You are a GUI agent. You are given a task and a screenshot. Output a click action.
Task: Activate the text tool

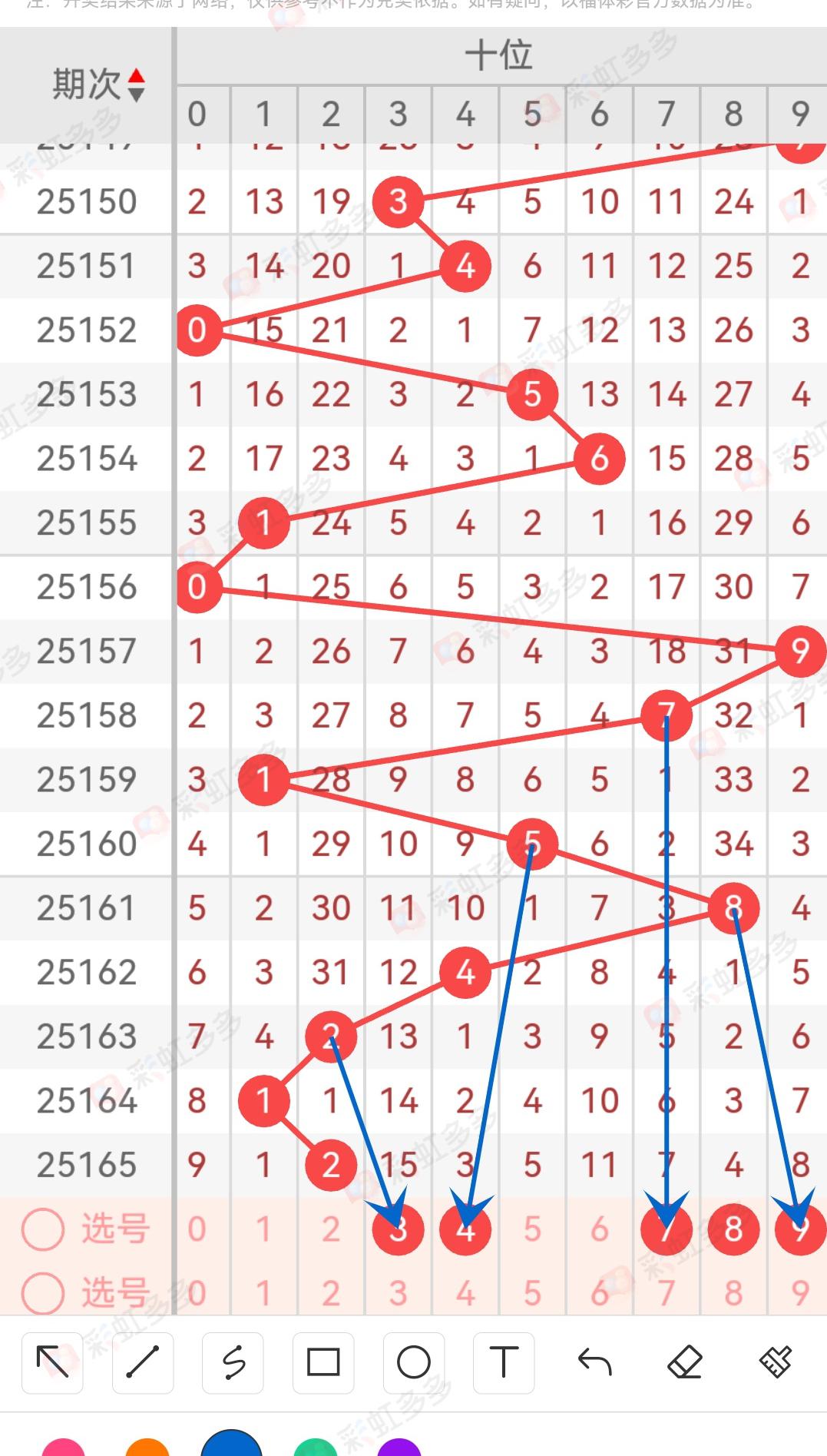[504, 1363]
